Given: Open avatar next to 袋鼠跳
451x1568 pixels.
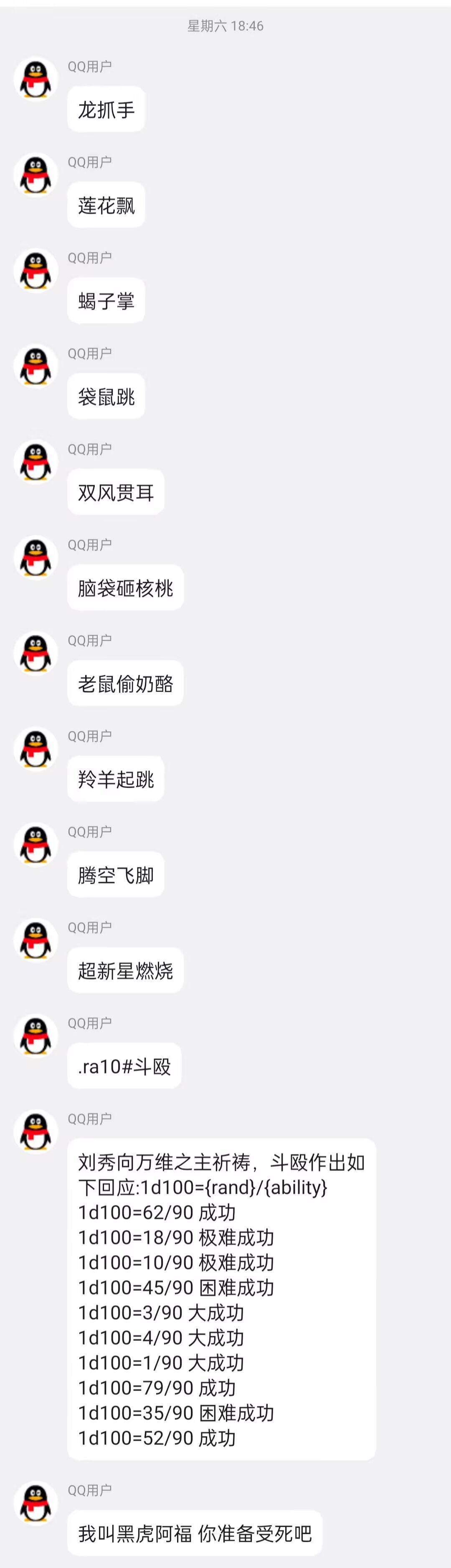Looking at the screenshot, I should tap(35, 366).
